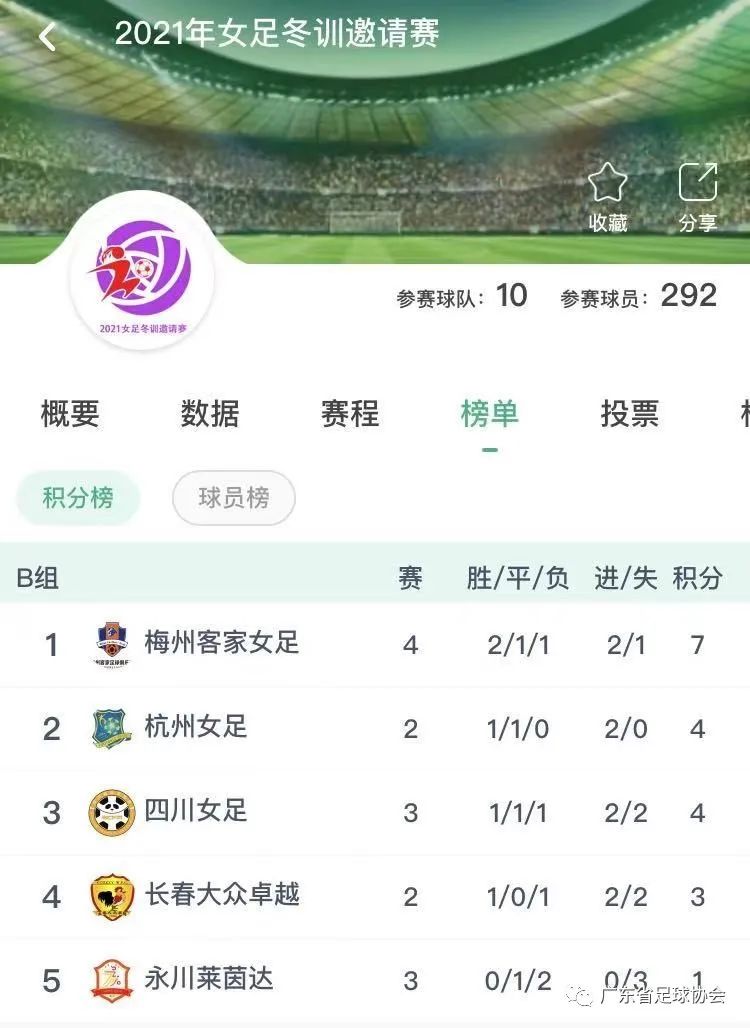Share the tournament via 分享
The height and width of the screenshot is (1028, 750).
tap(697, 196)
